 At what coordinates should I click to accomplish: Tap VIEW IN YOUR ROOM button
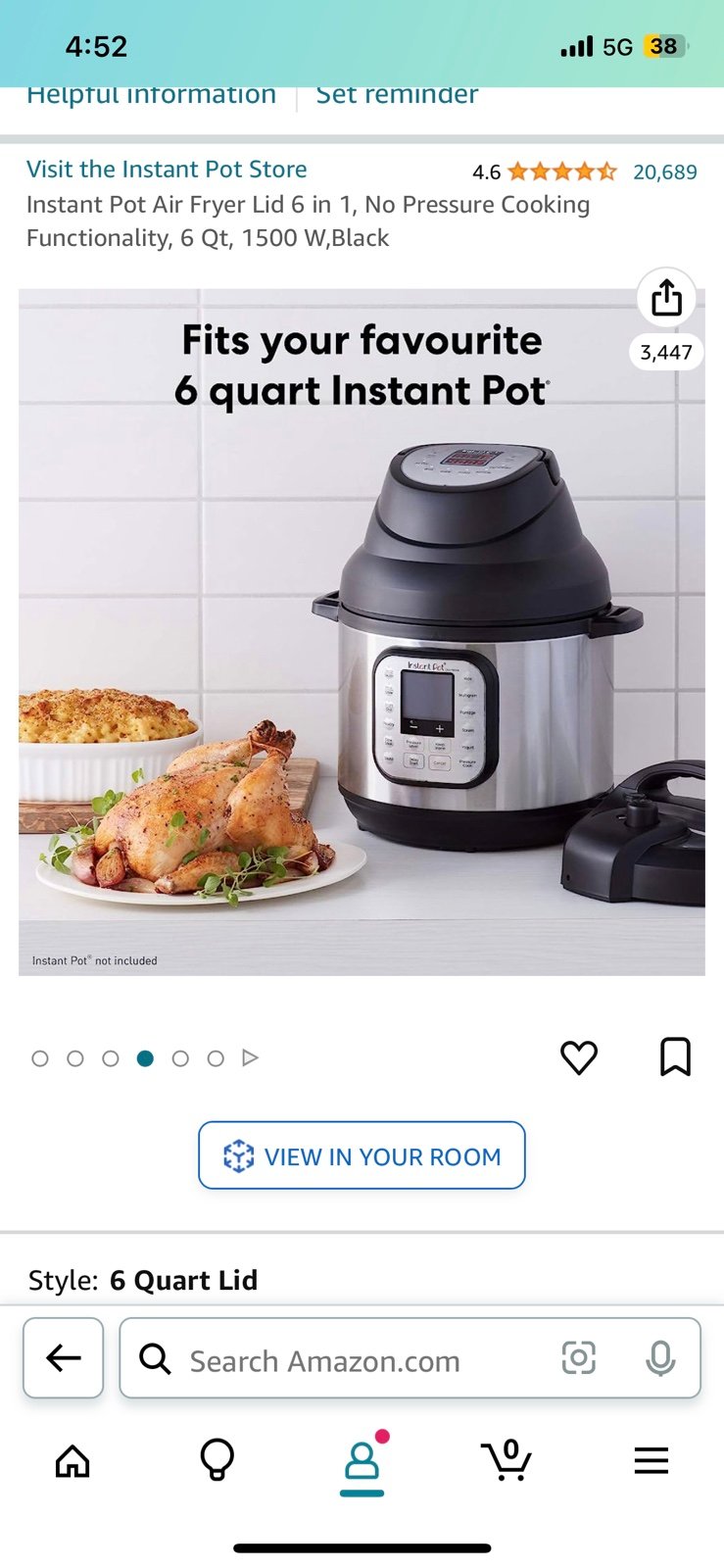click(x=362, y=1155)
